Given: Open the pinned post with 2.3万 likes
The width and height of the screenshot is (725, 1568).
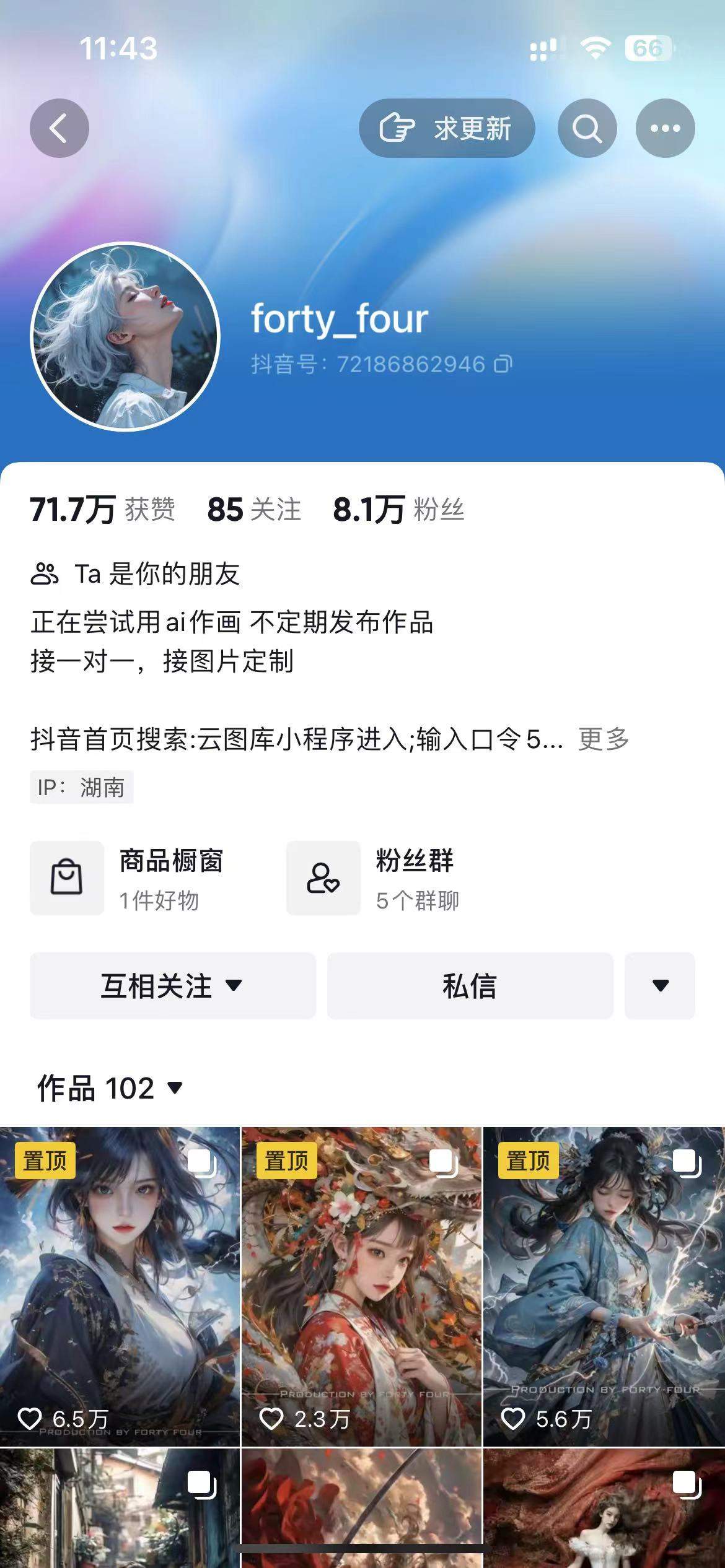Looking at the screenshot, I should (x=361, y=1286).
